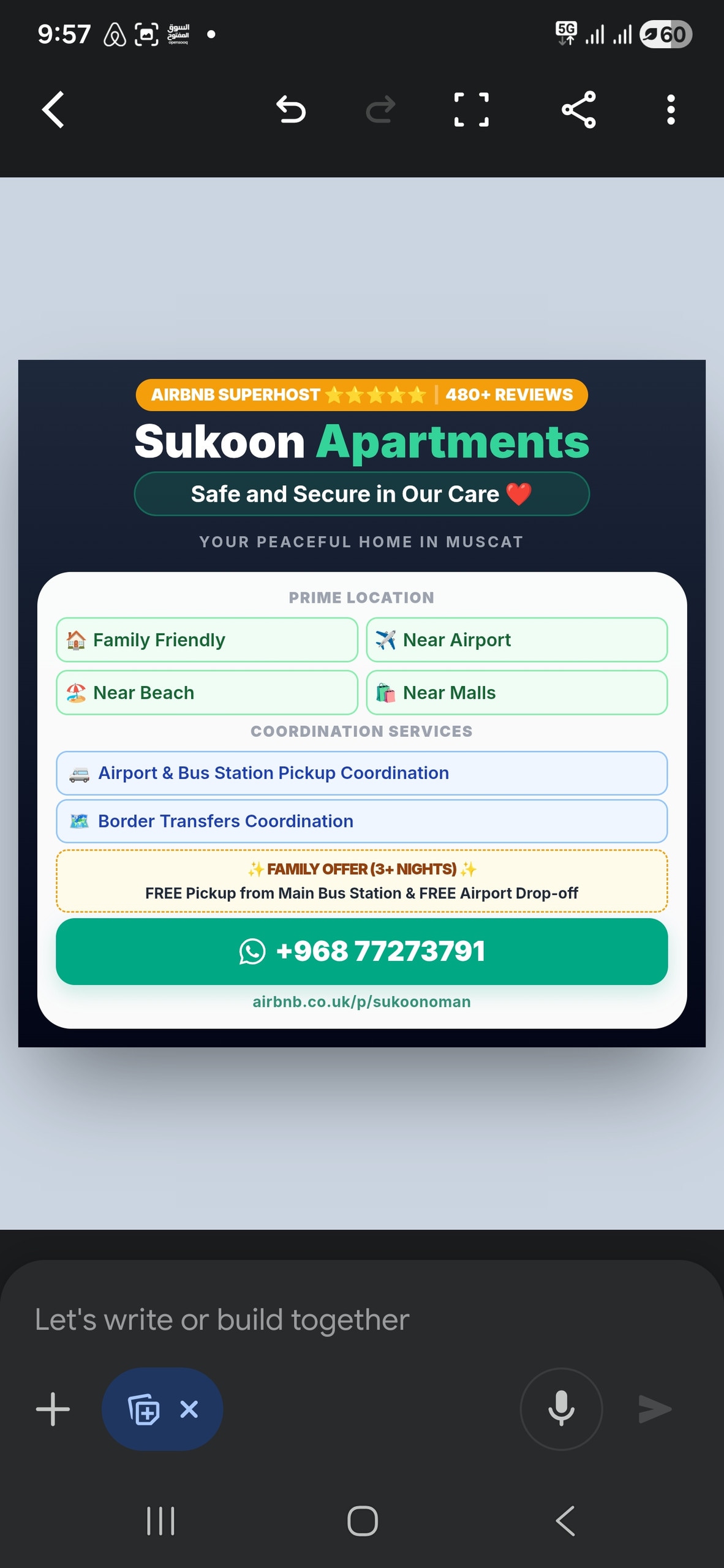Add an attachment with the plus icon
The height and width of the screenshot is (1568, 724).
[x=53, y=1409]
